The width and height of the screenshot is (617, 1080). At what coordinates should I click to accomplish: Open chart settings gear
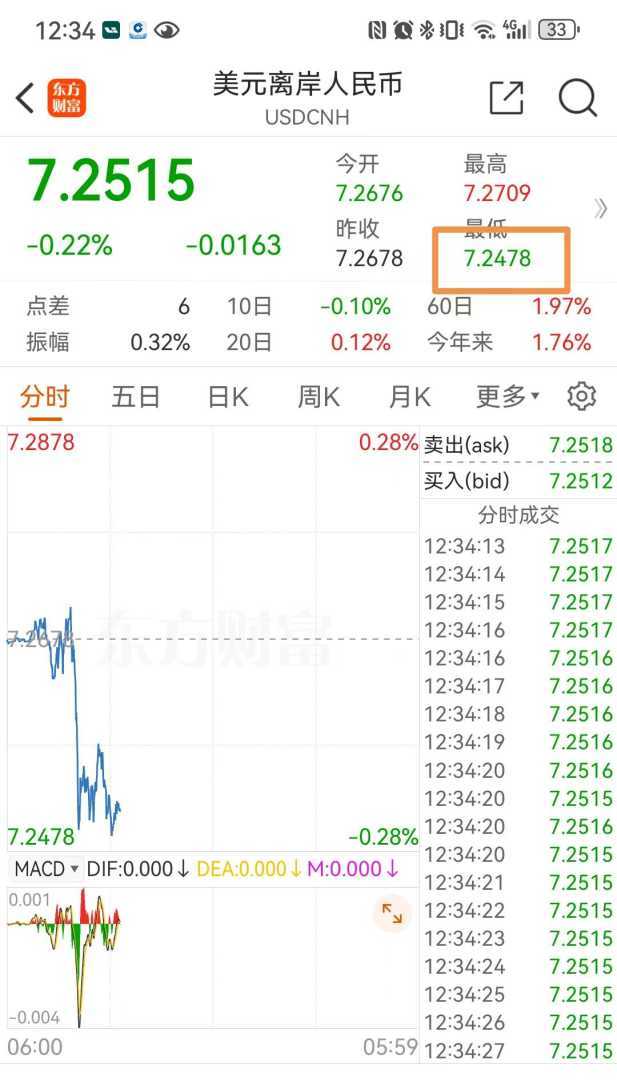tap(581, 397)
